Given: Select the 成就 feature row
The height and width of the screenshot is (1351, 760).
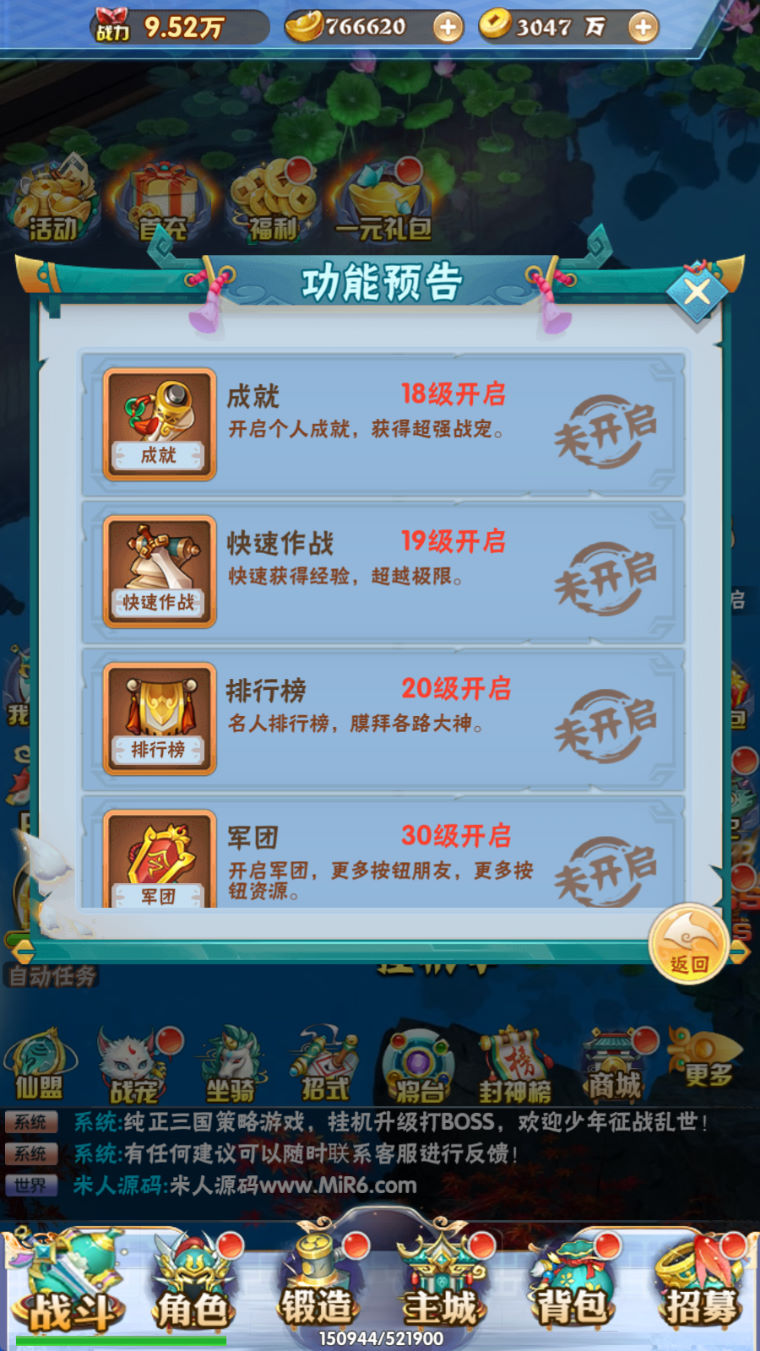Looking at the screenshot, I should pyautogui.click(x=383, y=425).
